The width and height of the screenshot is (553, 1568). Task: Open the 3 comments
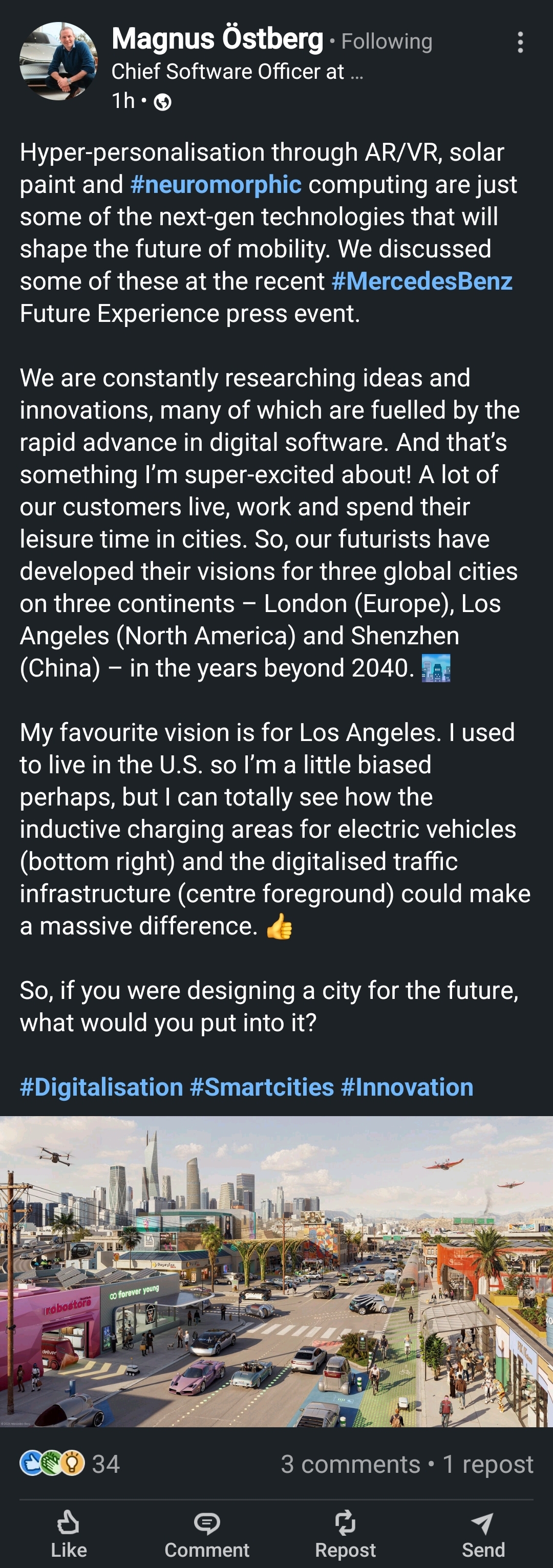(350, 1464)
